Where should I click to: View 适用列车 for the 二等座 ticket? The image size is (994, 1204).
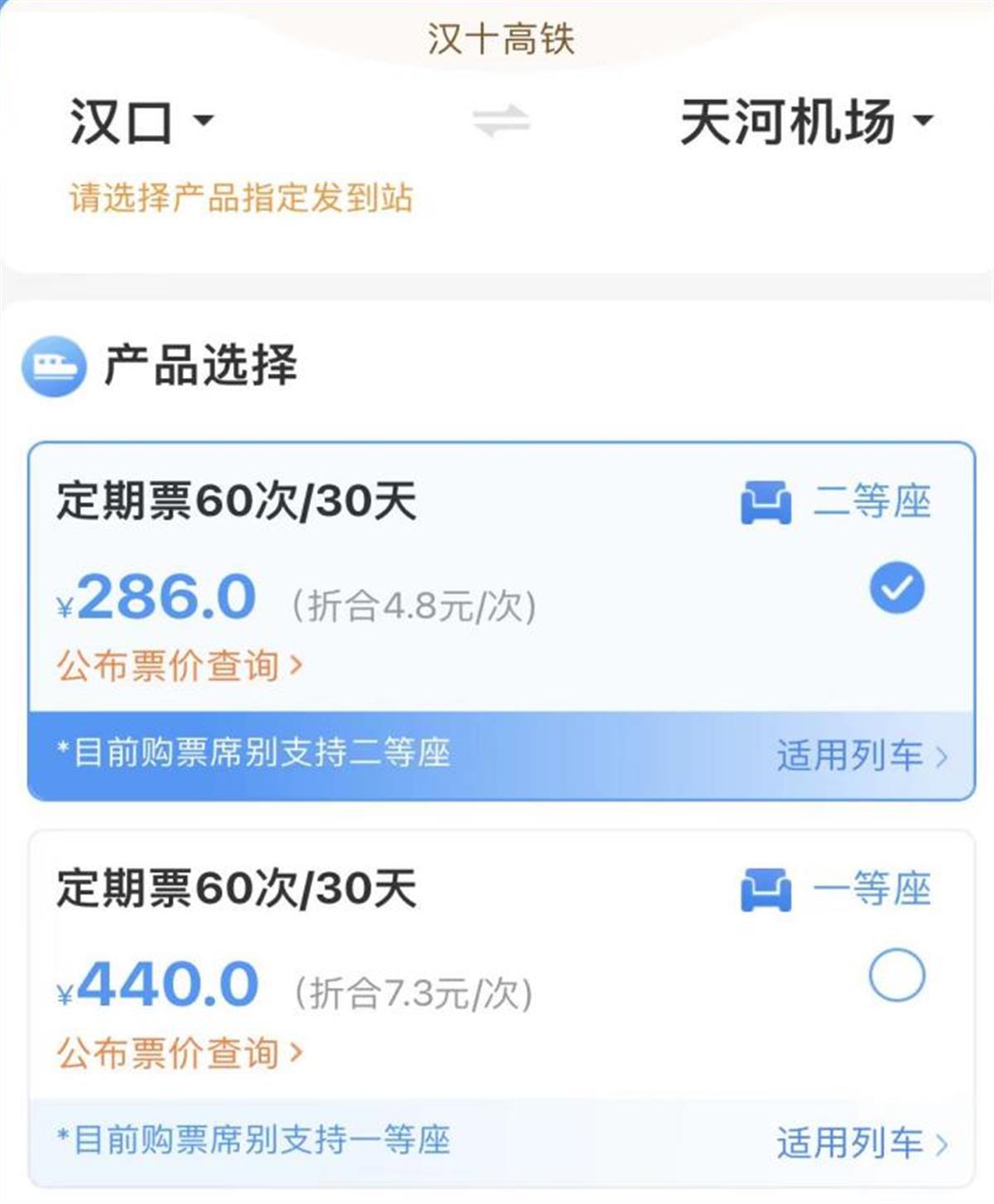pos(861,755)
